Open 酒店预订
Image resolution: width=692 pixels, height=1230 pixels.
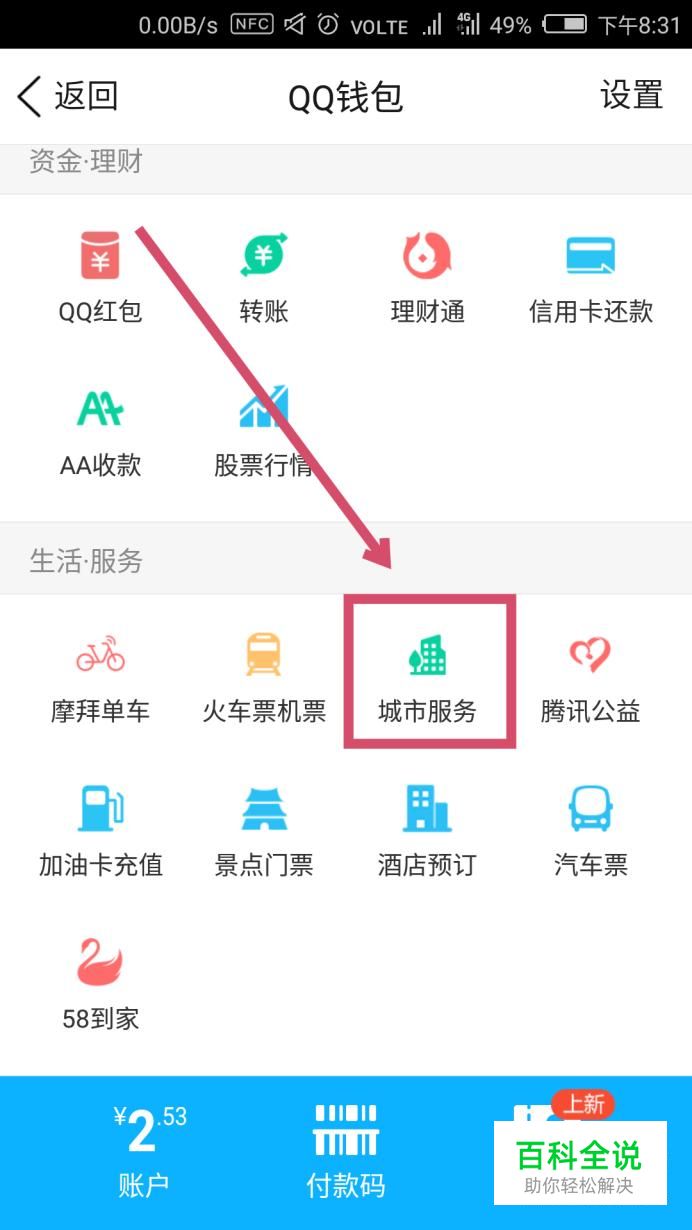tap(427, 830)
